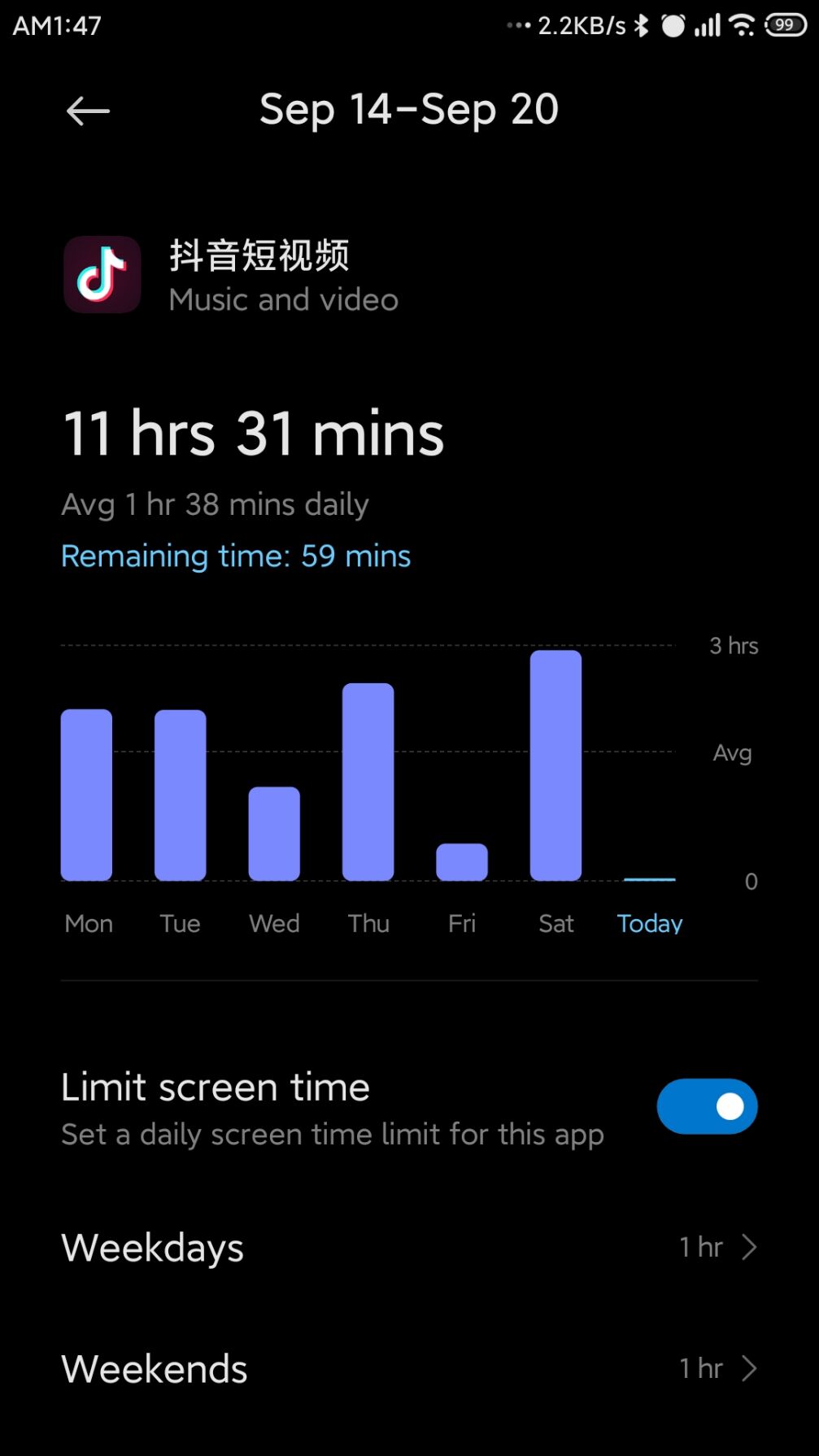The width and height of the screenshot is (819, 1456).
Task: Select Thursday's usage bar in chart
Action: tap(368, 782)
